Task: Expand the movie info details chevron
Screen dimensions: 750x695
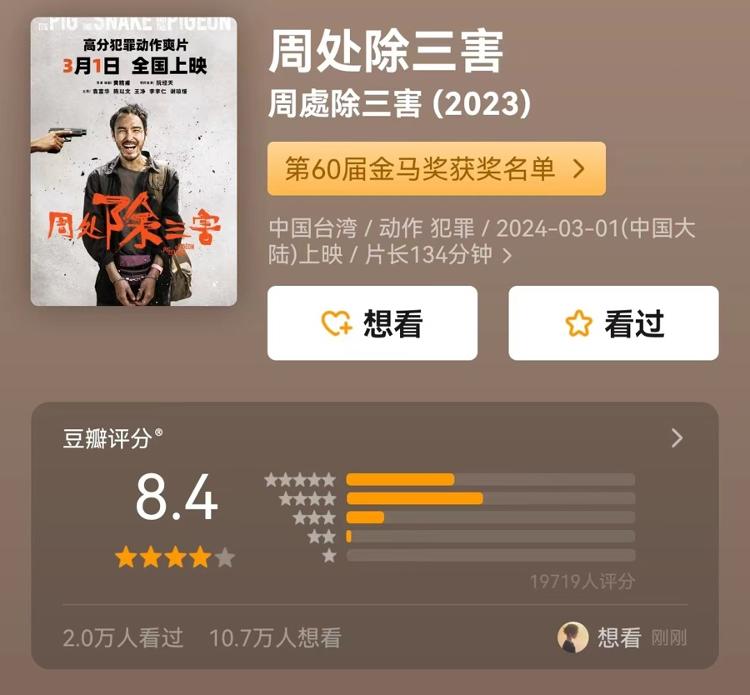Action: pyautogui.click(x=507, y=256)
